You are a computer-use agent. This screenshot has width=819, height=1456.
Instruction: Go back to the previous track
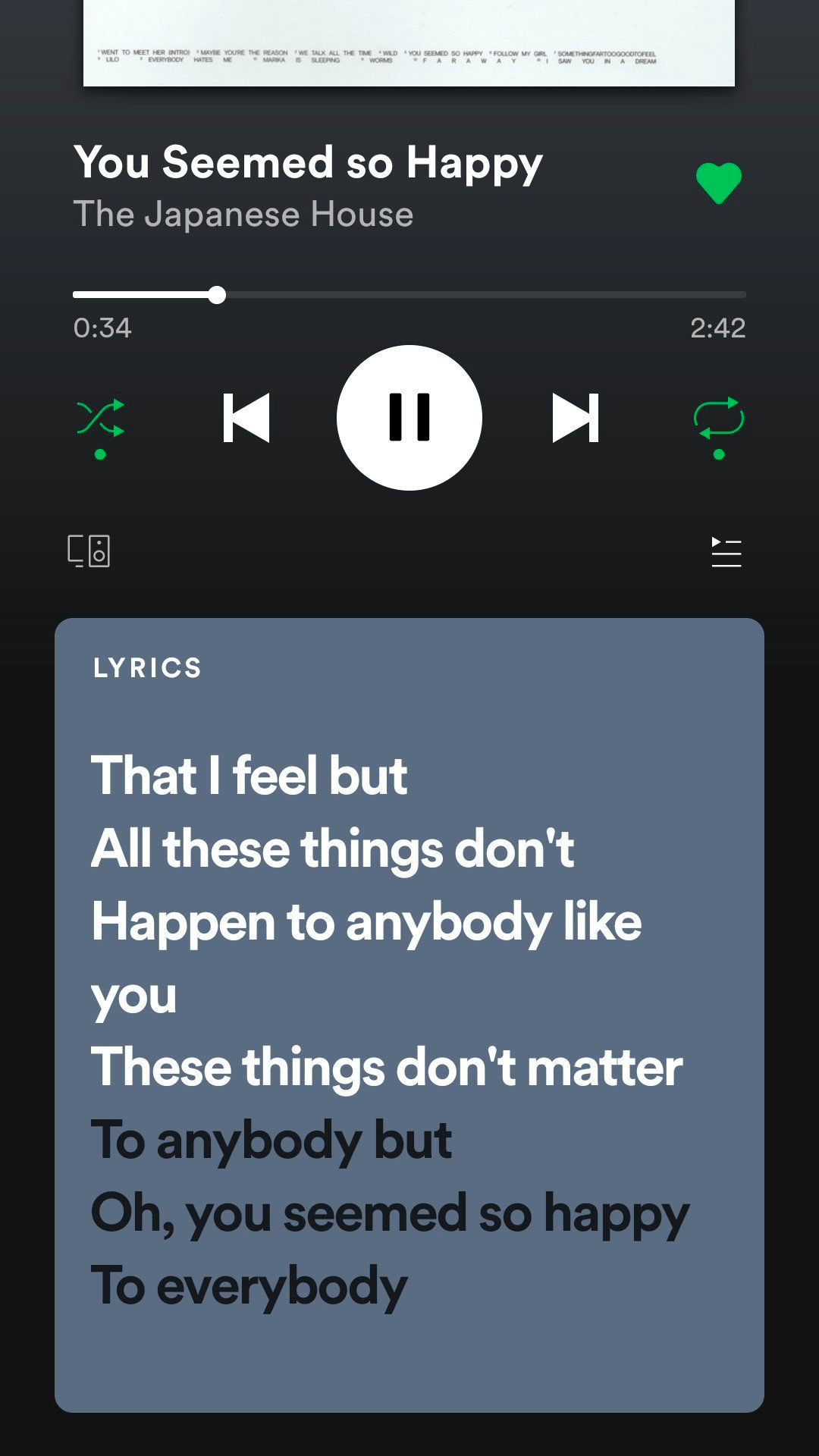click(x=246, y=417)
